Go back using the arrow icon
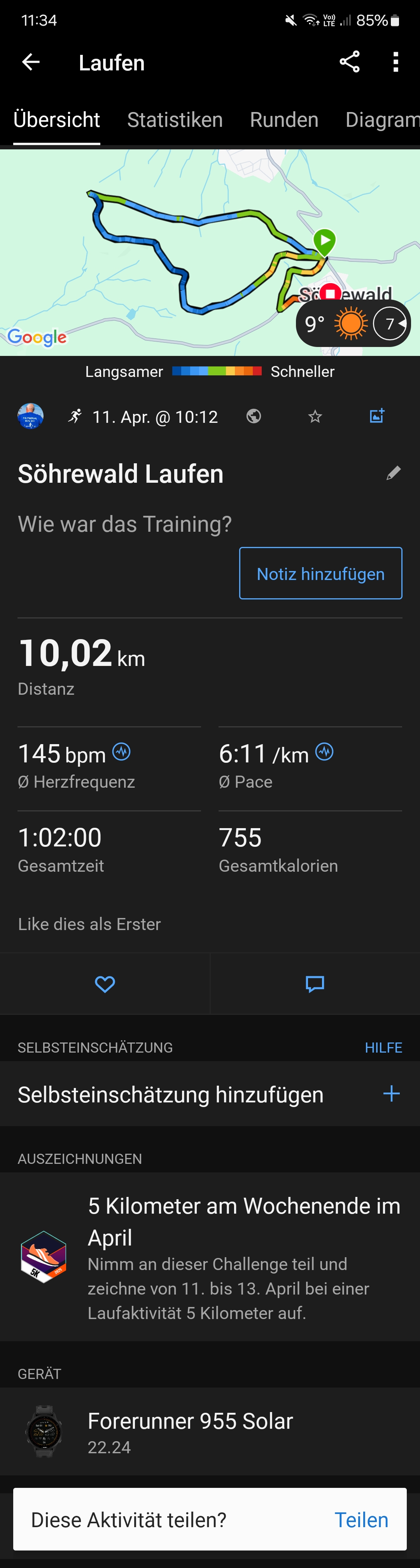 (x=31, y=62)
